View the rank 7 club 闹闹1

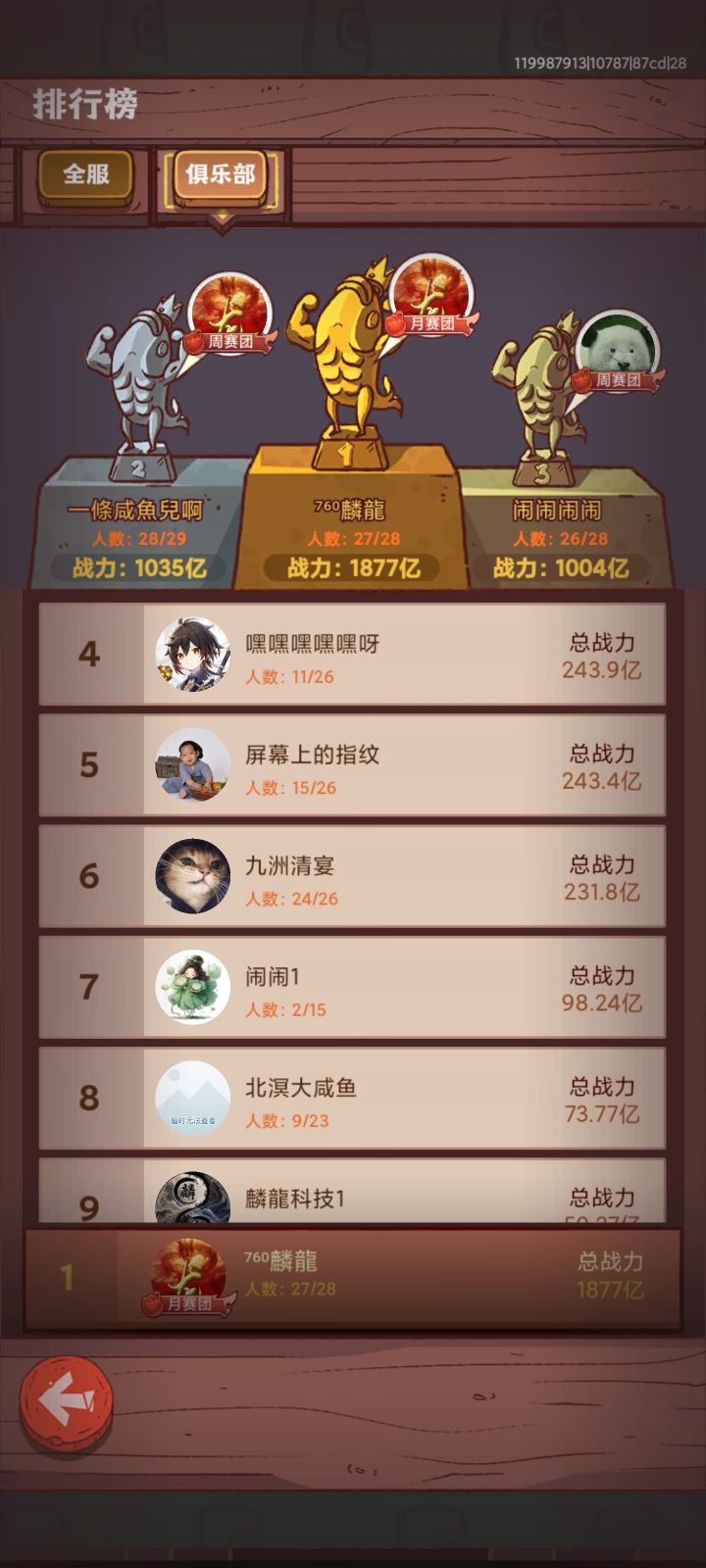352,987
